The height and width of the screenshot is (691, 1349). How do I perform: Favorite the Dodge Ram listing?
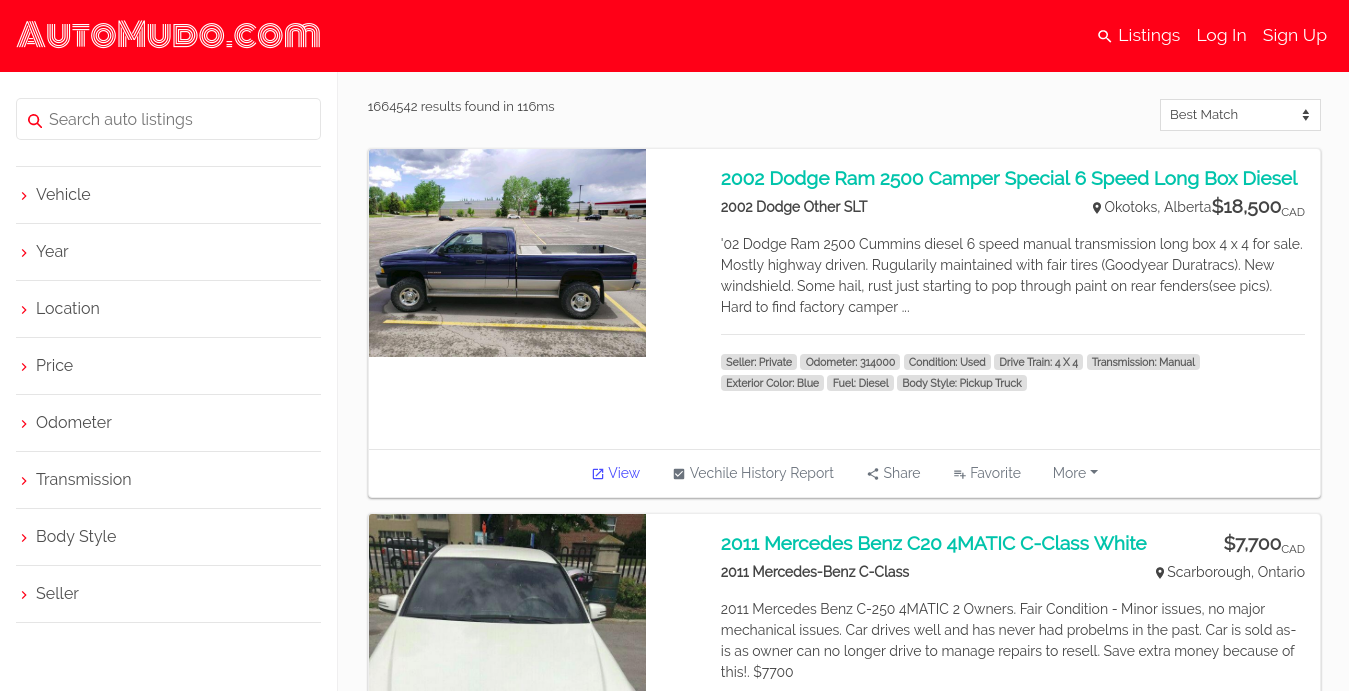click(x=987, y=473)
